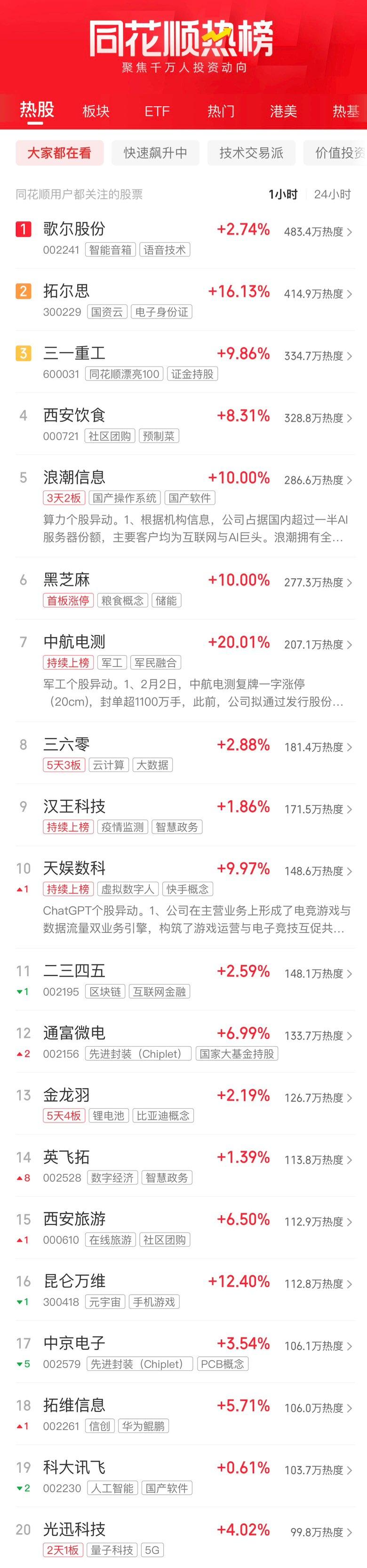View 三一重工 stock details
This screenshot has width=367, height=1568.
[x=183, y=362]
